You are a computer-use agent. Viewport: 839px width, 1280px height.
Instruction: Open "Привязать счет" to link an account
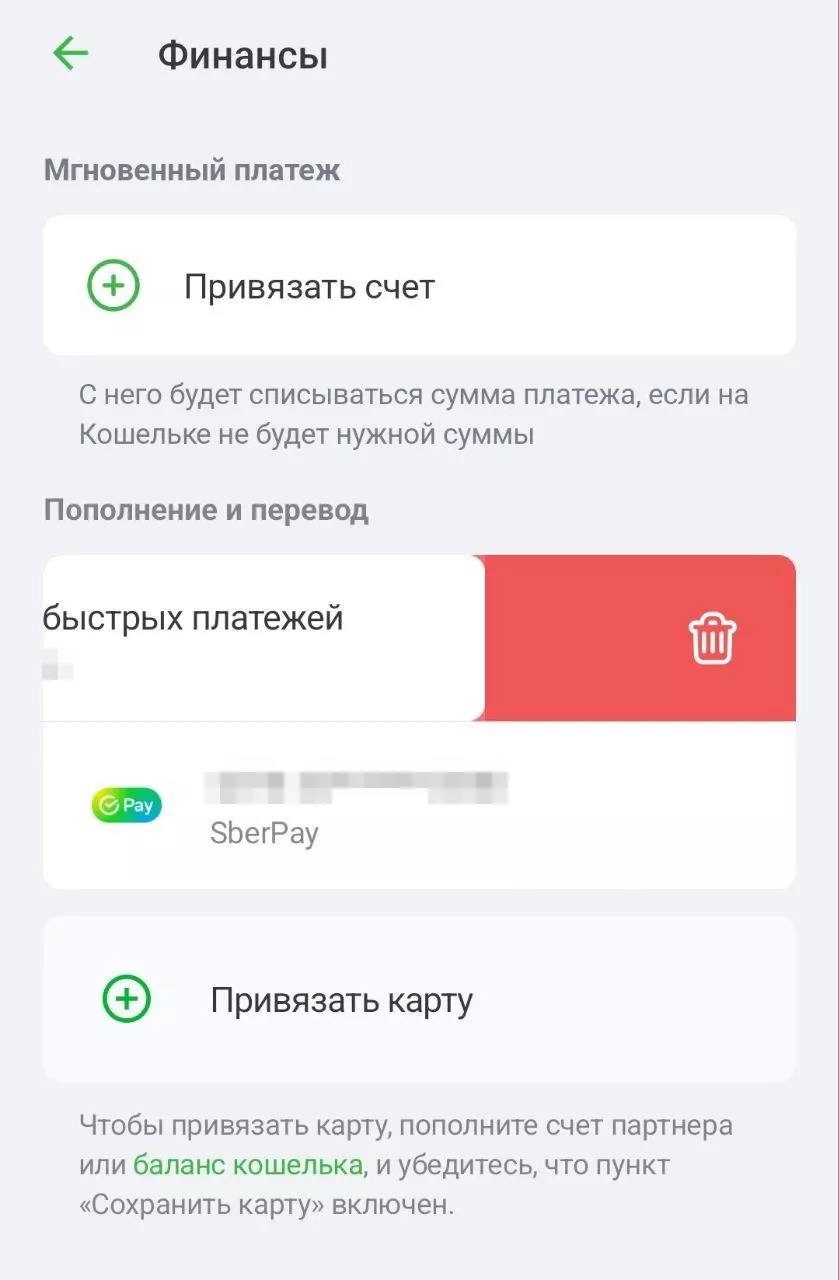pyautogui.click(x=310, y=286)
